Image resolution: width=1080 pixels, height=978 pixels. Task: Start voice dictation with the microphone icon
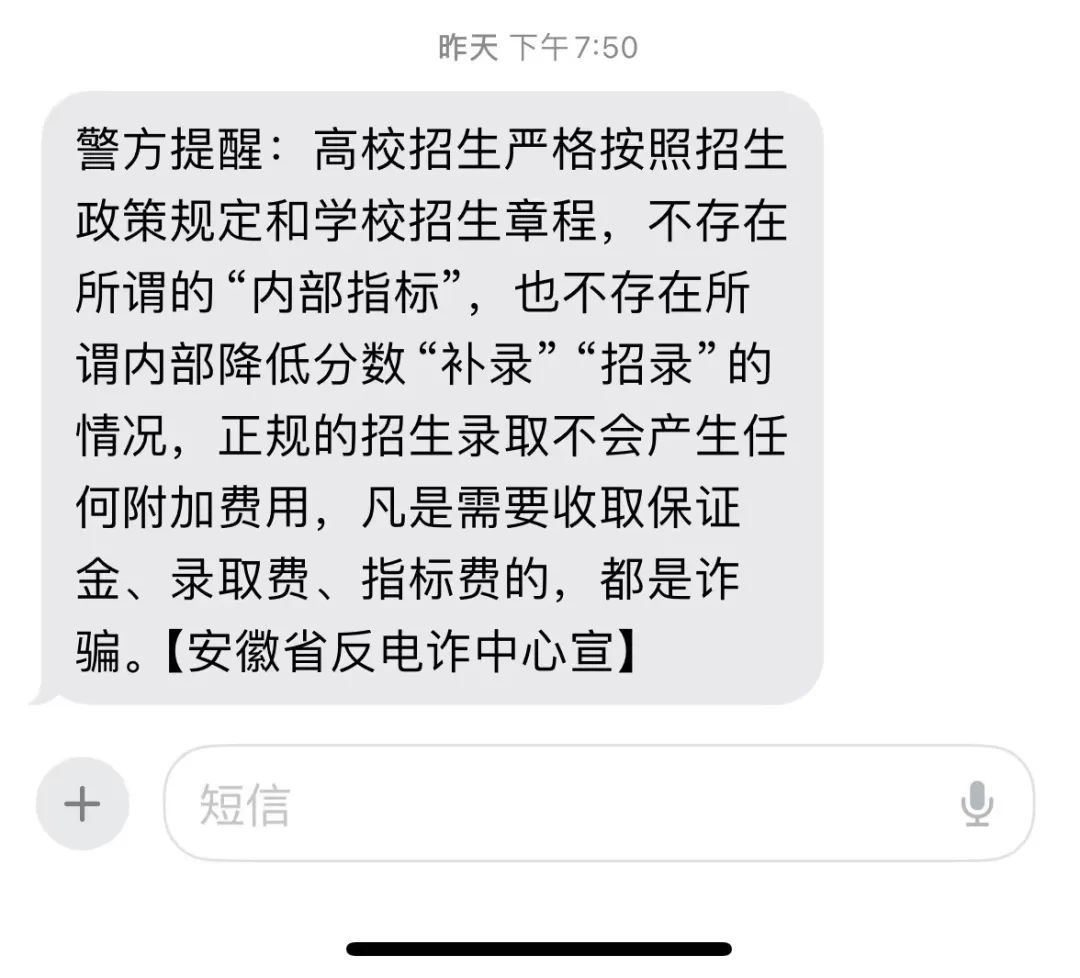tap(976, 803)
